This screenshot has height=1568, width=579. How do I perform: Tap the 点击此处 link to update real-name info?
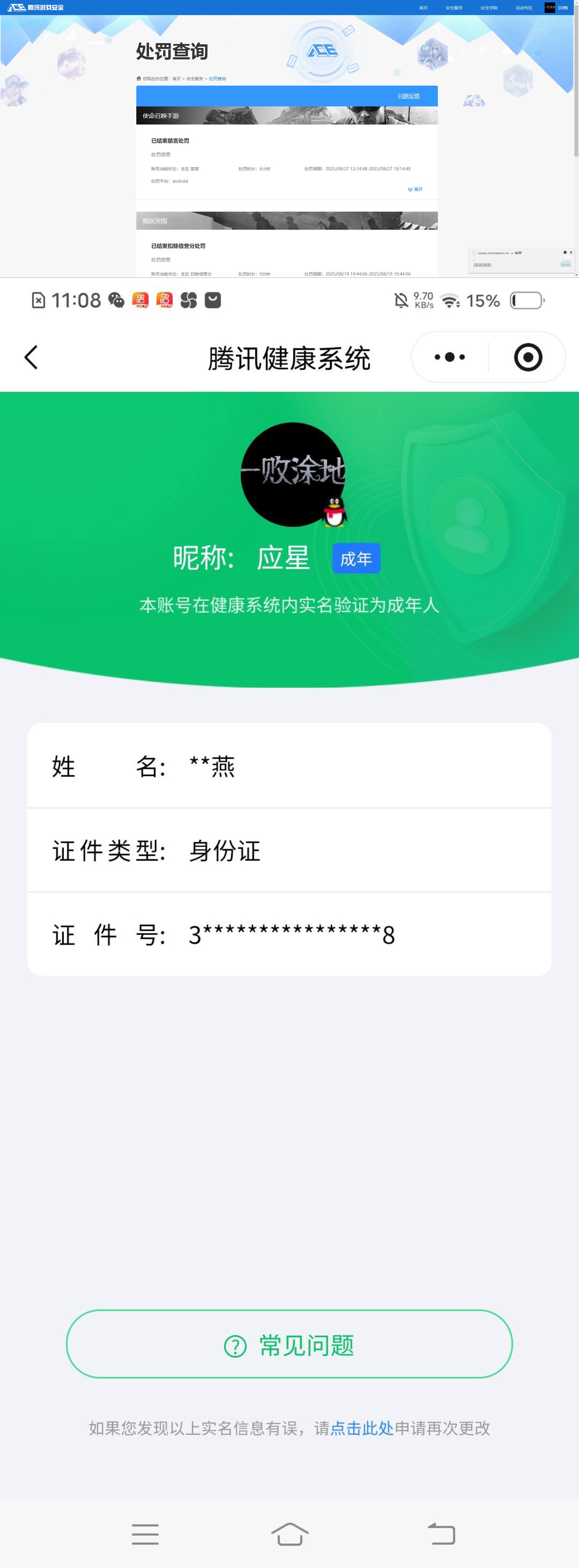[362, 1428]
